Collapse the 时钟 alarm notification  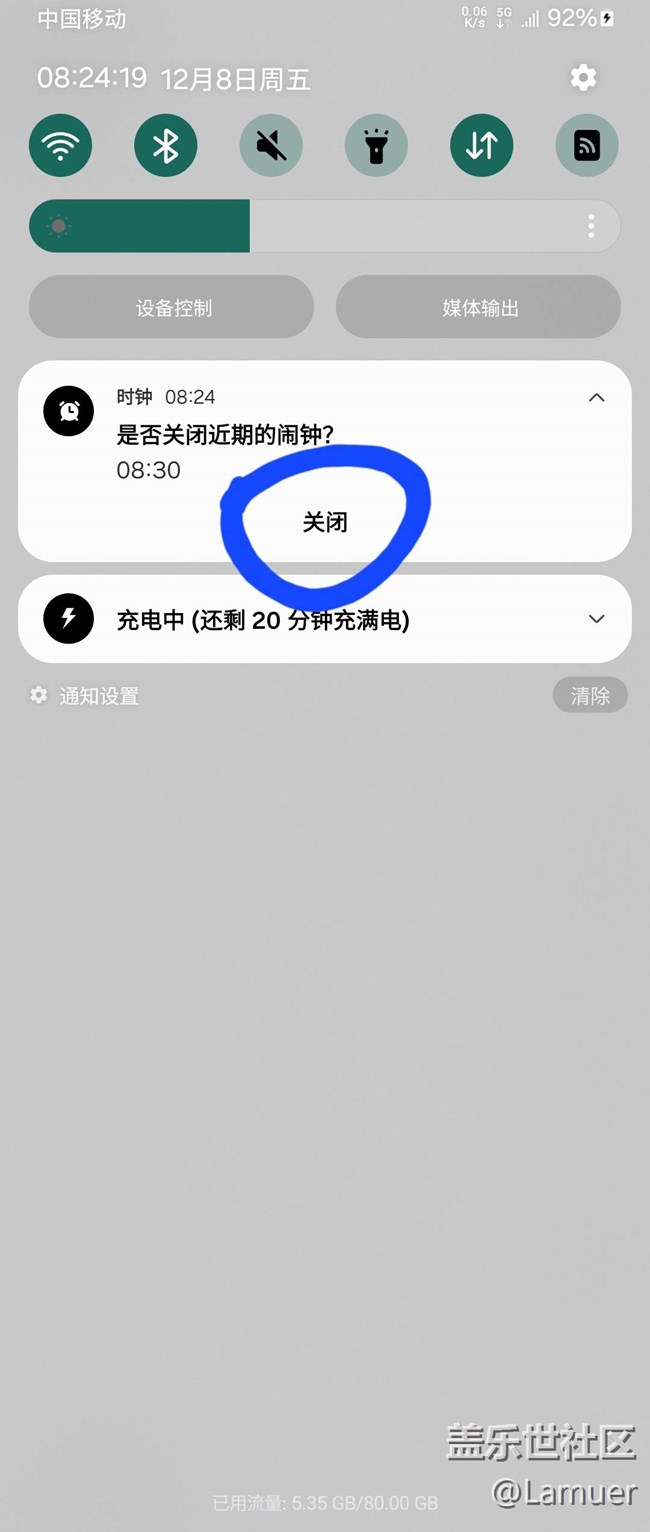596,398
